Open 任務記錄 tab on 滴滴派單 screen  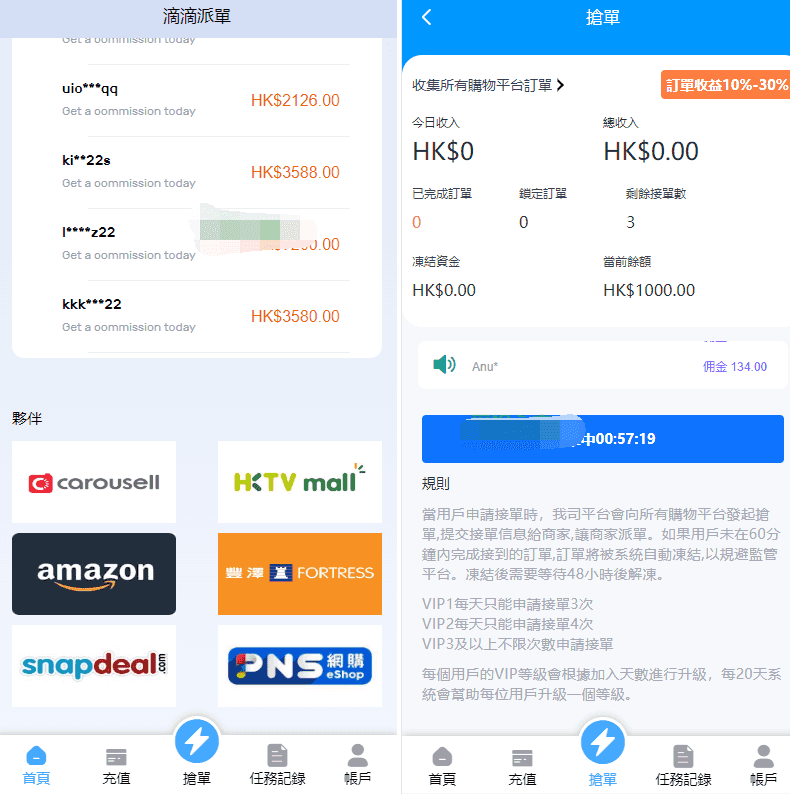pyautogui.click(x=277, y=766)
